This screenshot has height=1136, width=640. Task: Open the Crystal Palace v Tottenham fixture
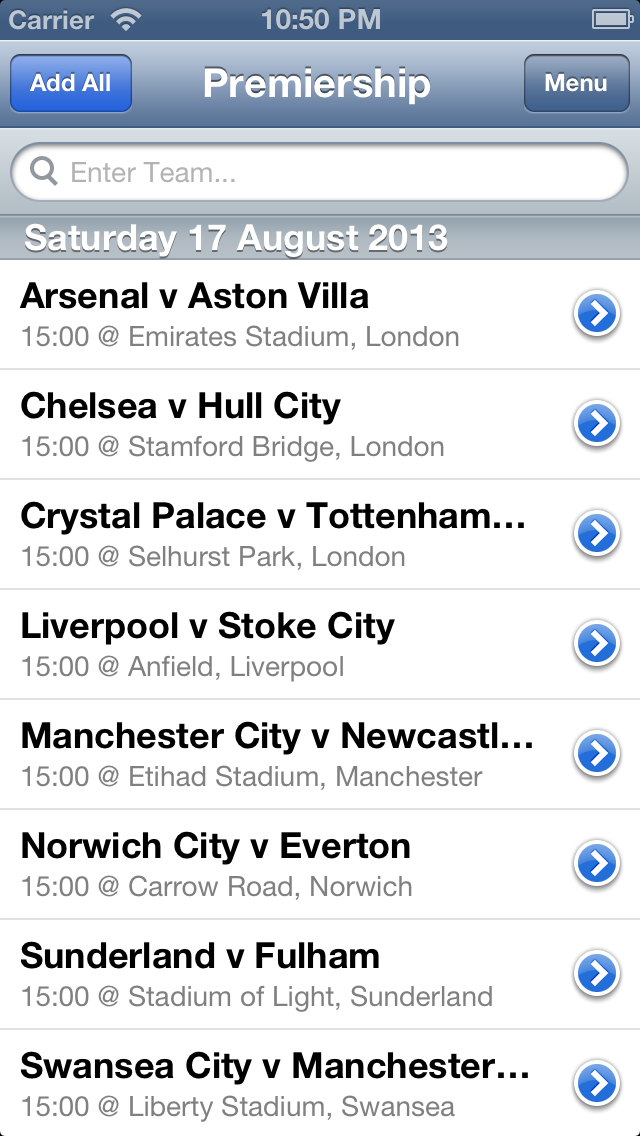pyautogui.click(x=320, y=535)
